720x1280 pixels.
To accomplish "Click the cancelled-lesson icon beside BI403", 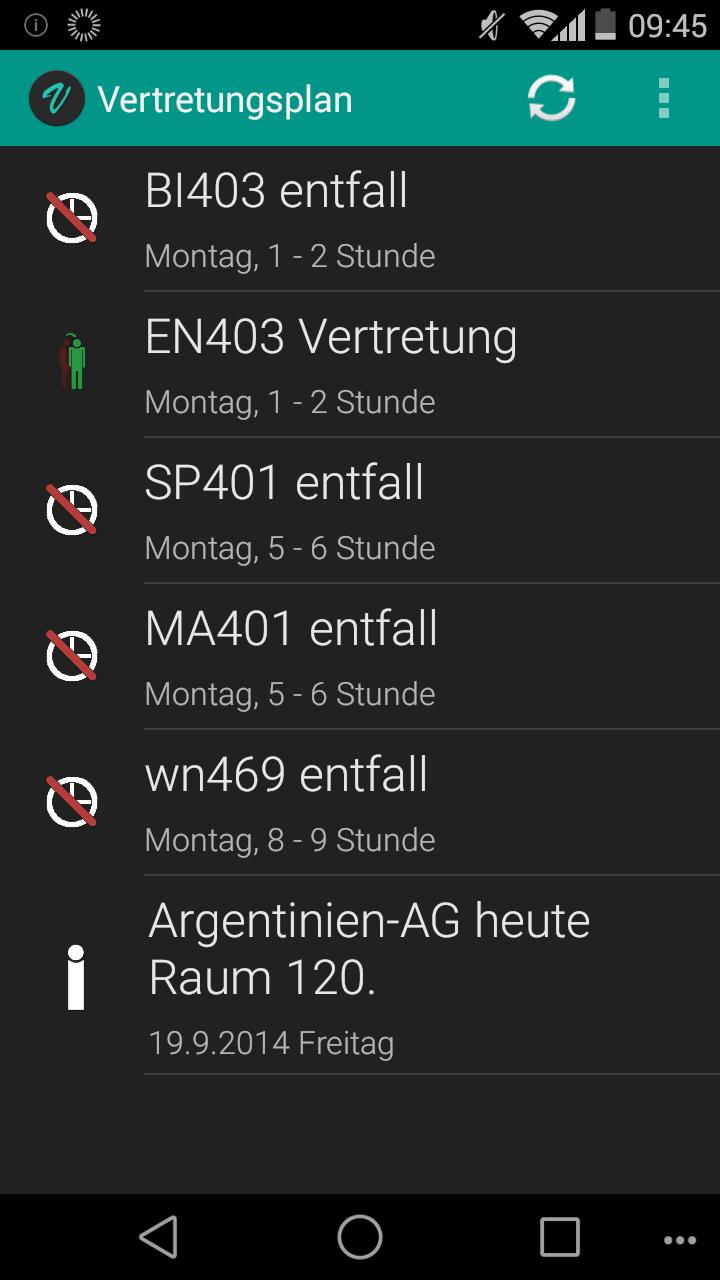I will tap(70, 215).
